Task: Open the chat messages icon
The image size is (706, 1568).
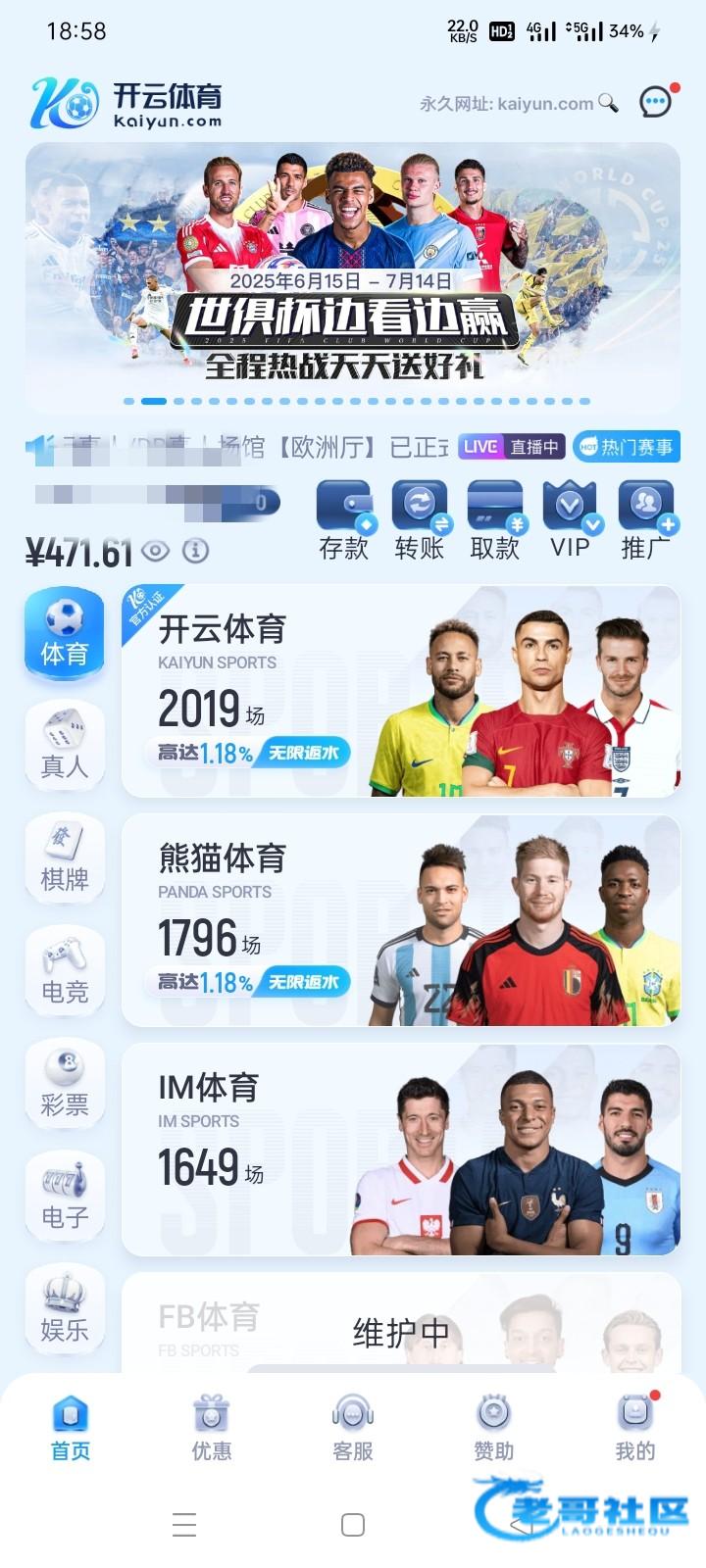Action: pos(655,102)
